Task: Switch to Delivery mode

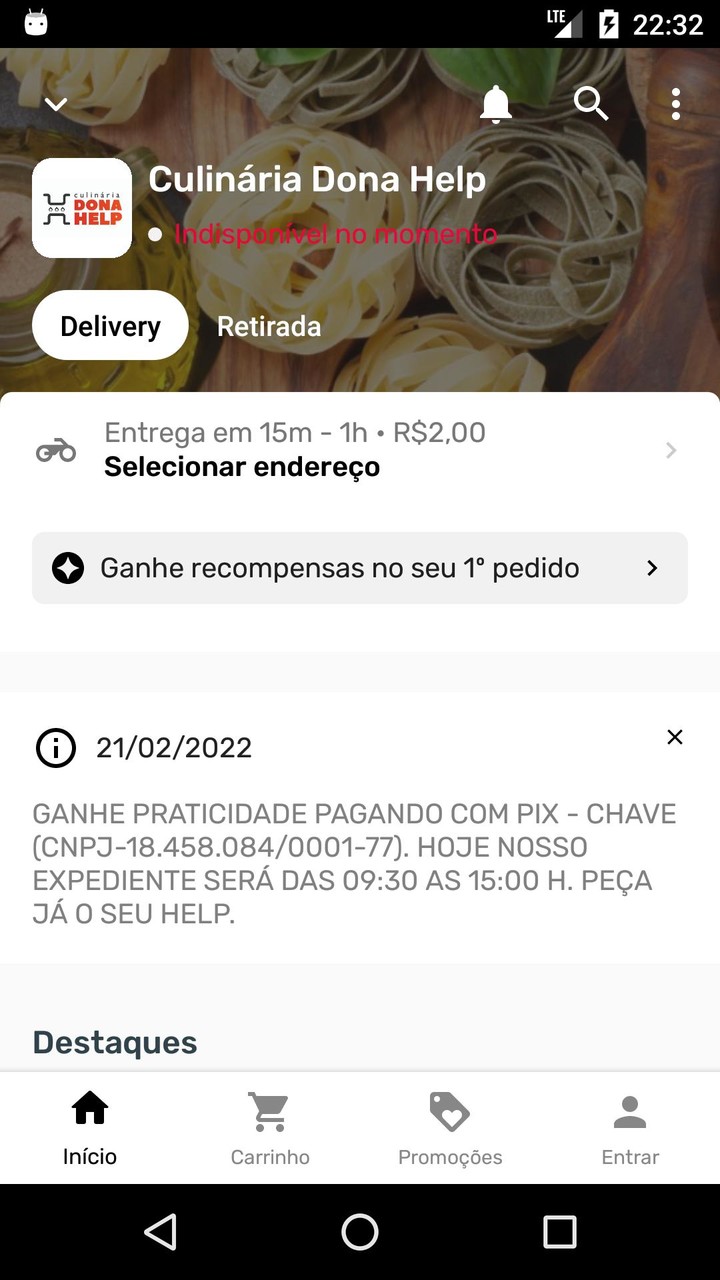Action: (110, 325)
